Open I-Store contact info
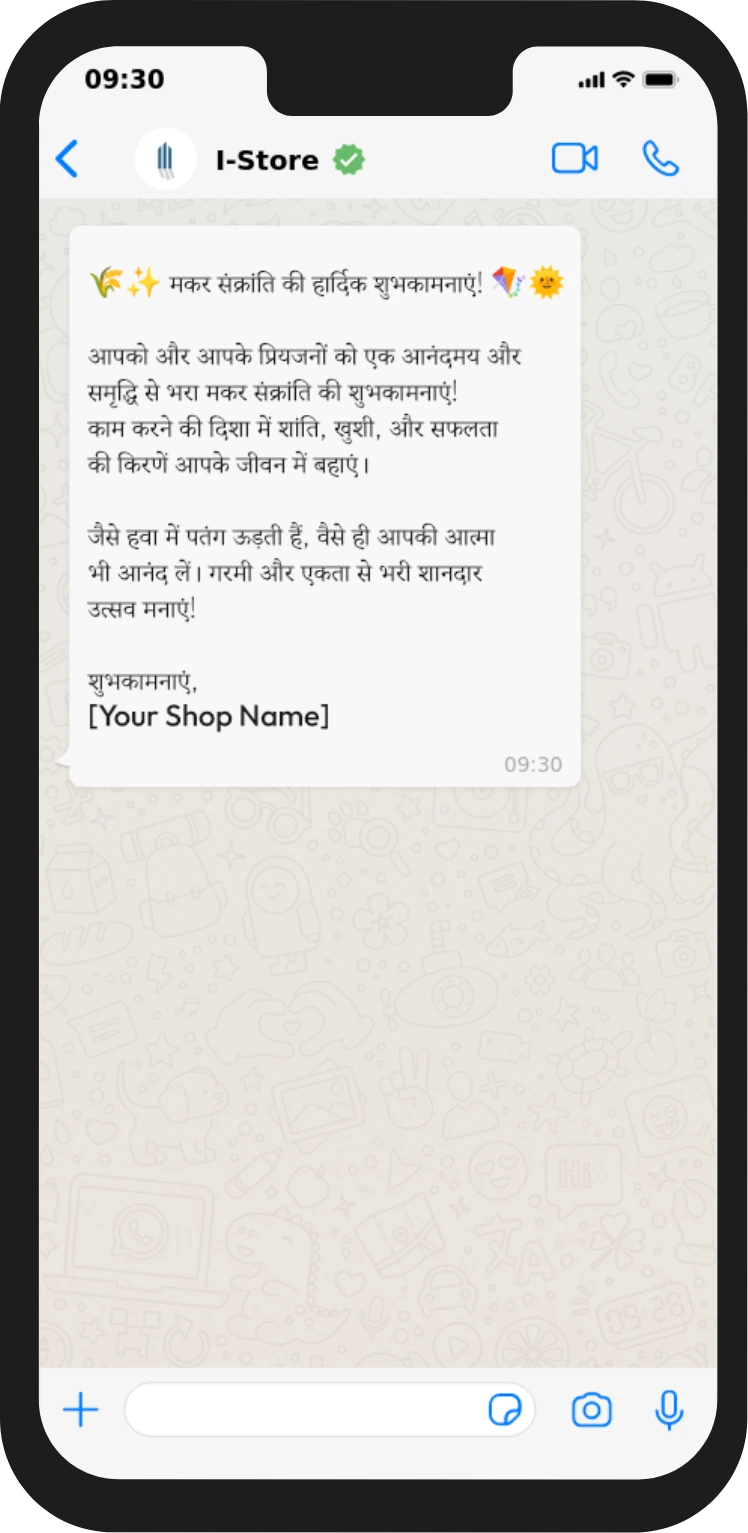 click(x=267, y=160)
